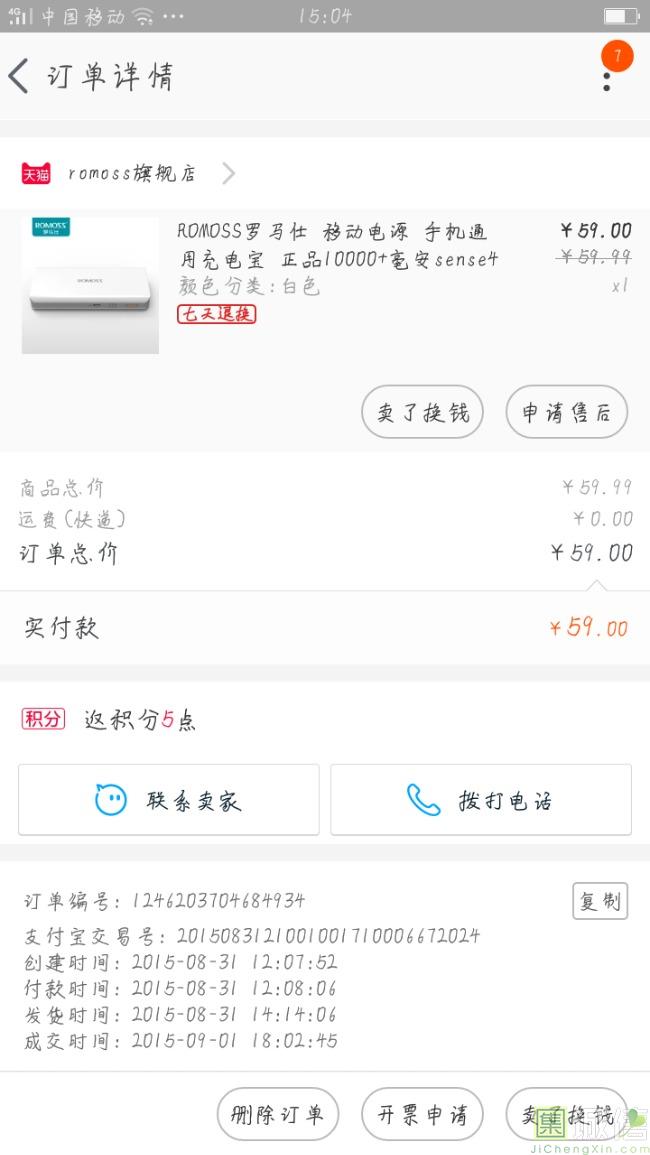
Task: Go back from 订单详情
Action: 20,76
